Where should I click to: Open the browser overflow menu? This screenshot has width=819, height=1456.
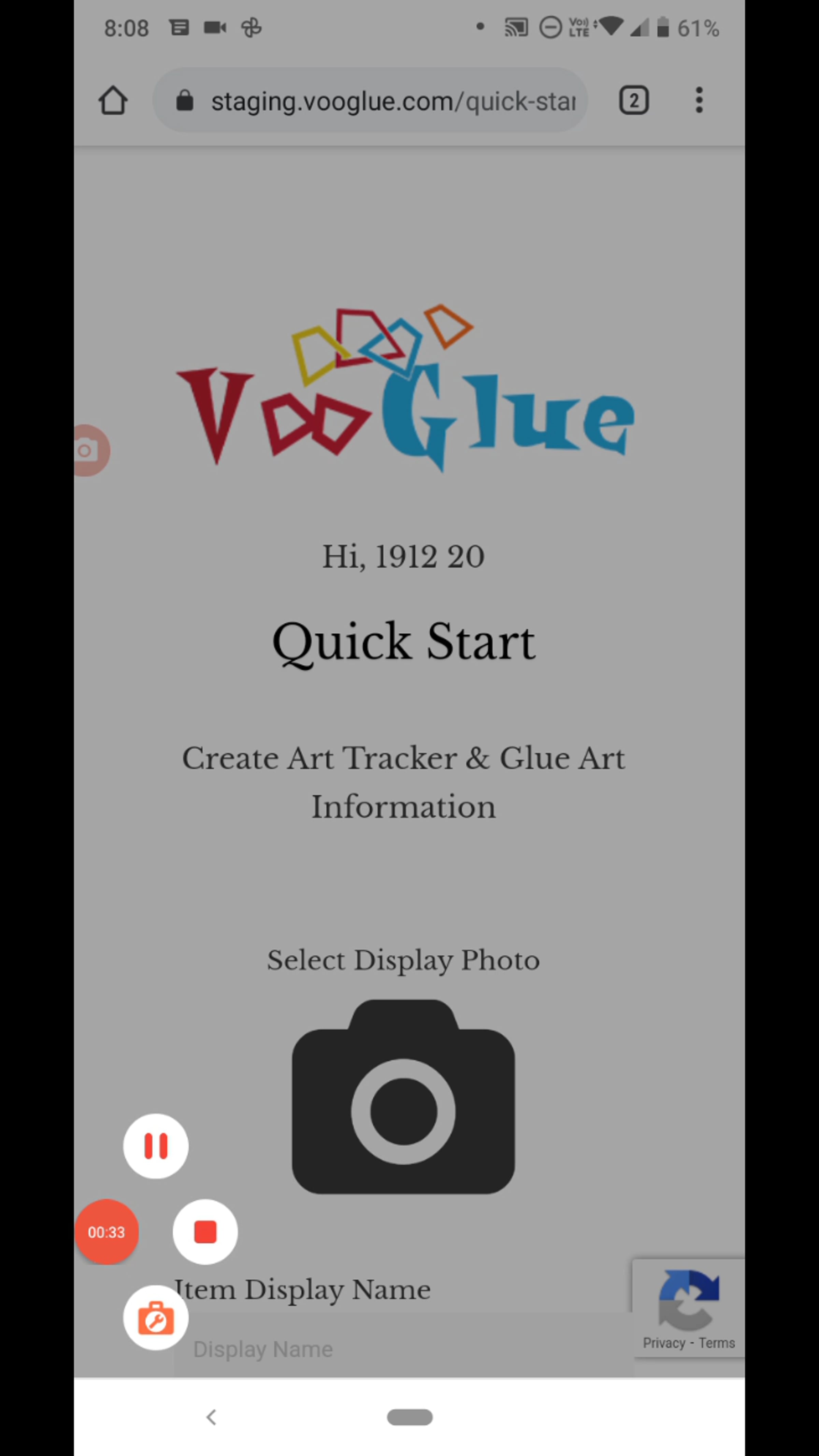point(699,101)
